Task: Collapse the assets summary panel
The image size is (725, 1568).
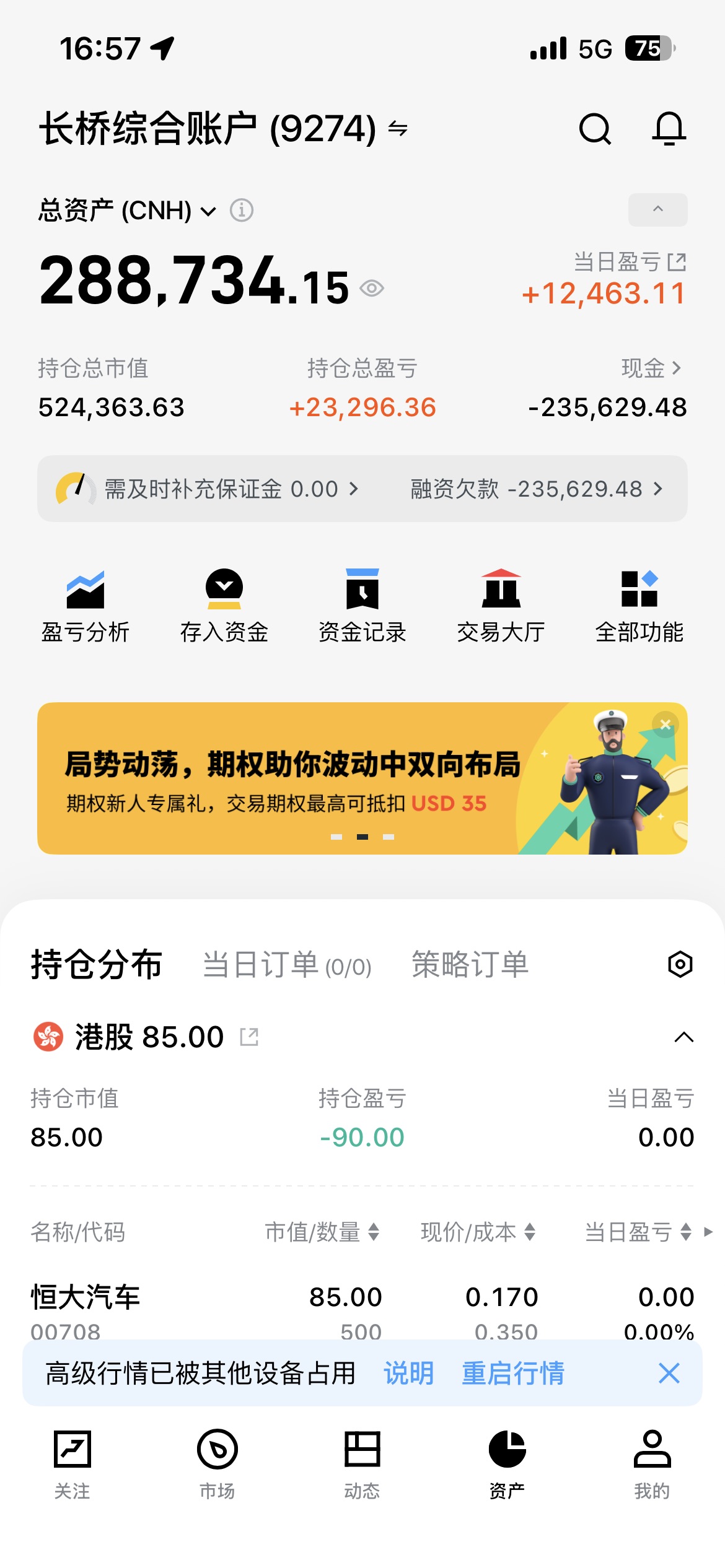Action: pyautogui.click(x=657, y=210)
